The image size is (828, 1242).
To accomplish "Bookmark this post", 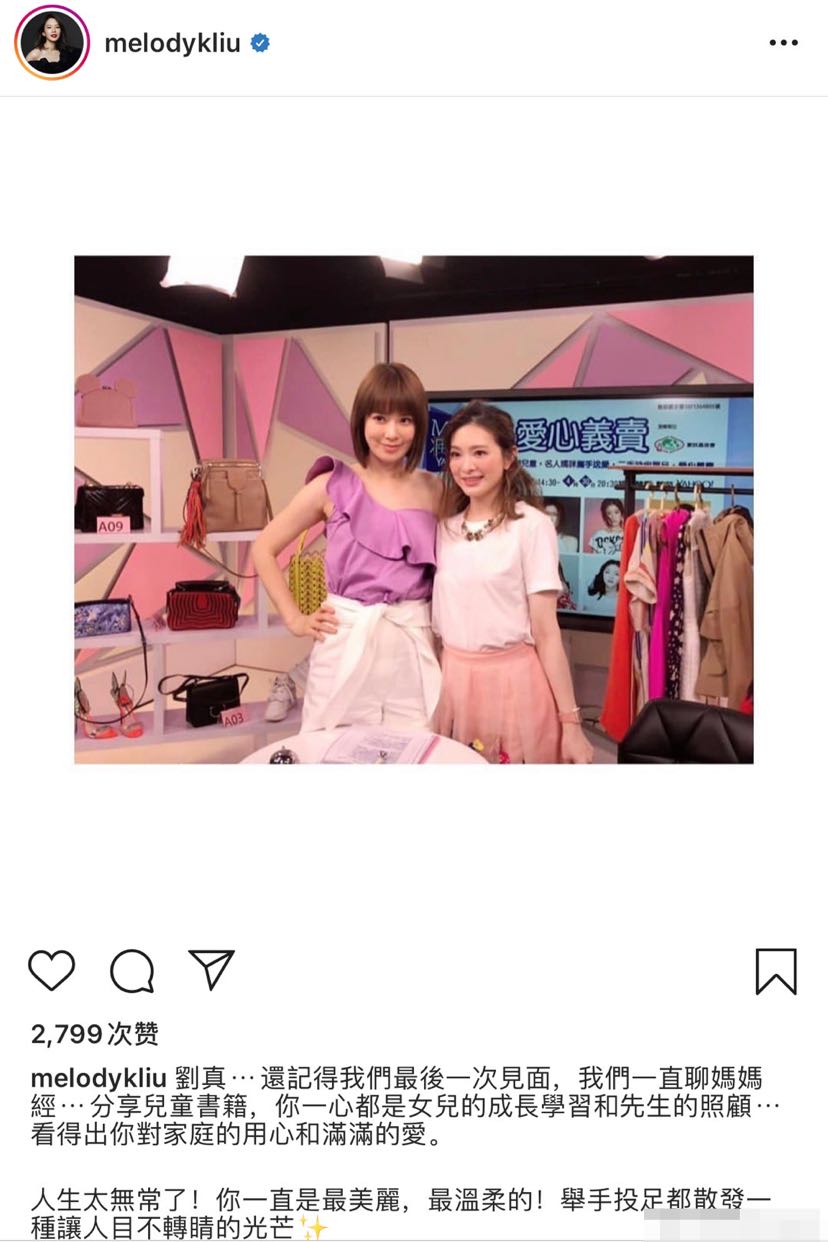I will pos(776,970).
